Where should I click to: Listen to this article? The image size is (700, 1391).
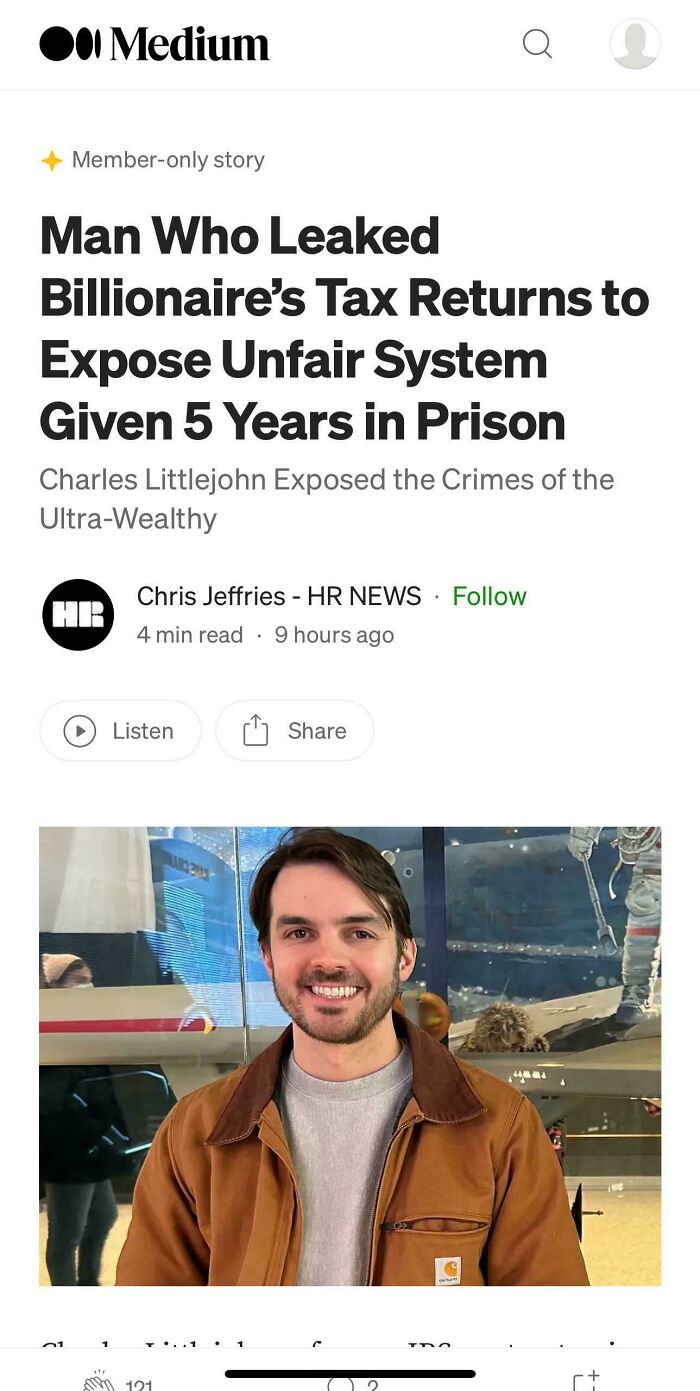pyautogui.click(x=120, y=731)
